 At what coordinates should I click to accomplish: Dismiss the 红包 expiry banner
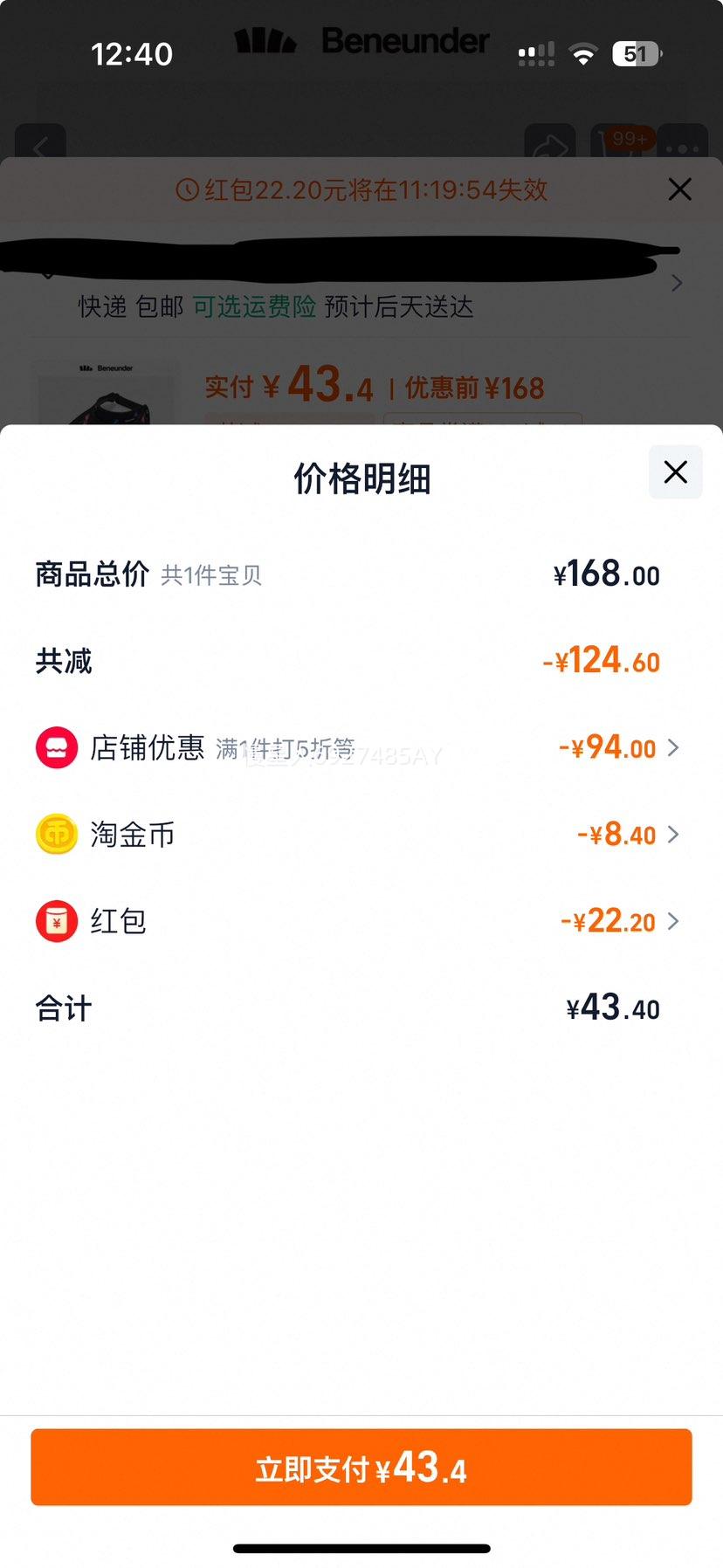679,189
